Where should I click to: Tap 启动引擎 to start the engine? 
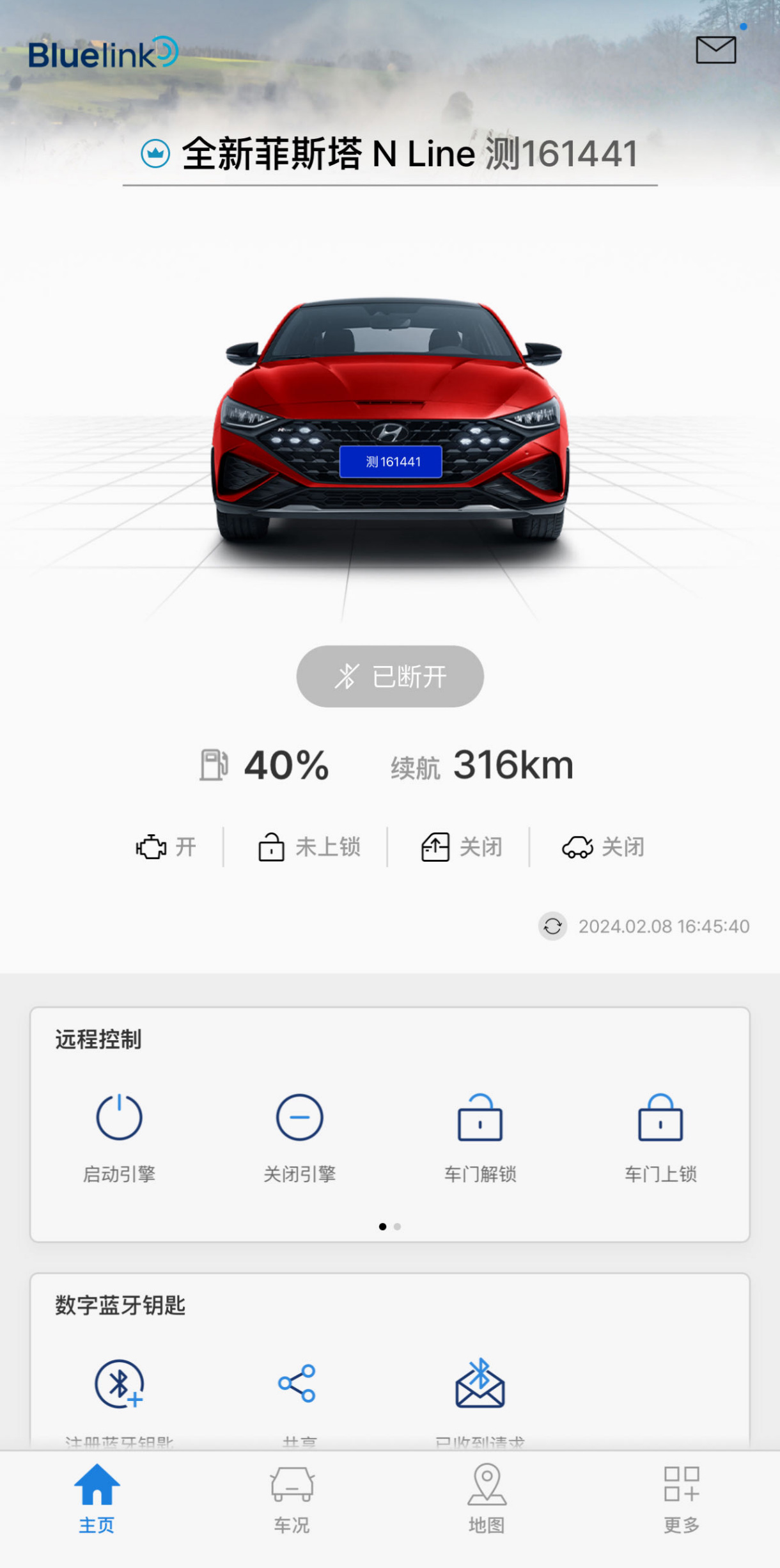[x=120, y=1136]
